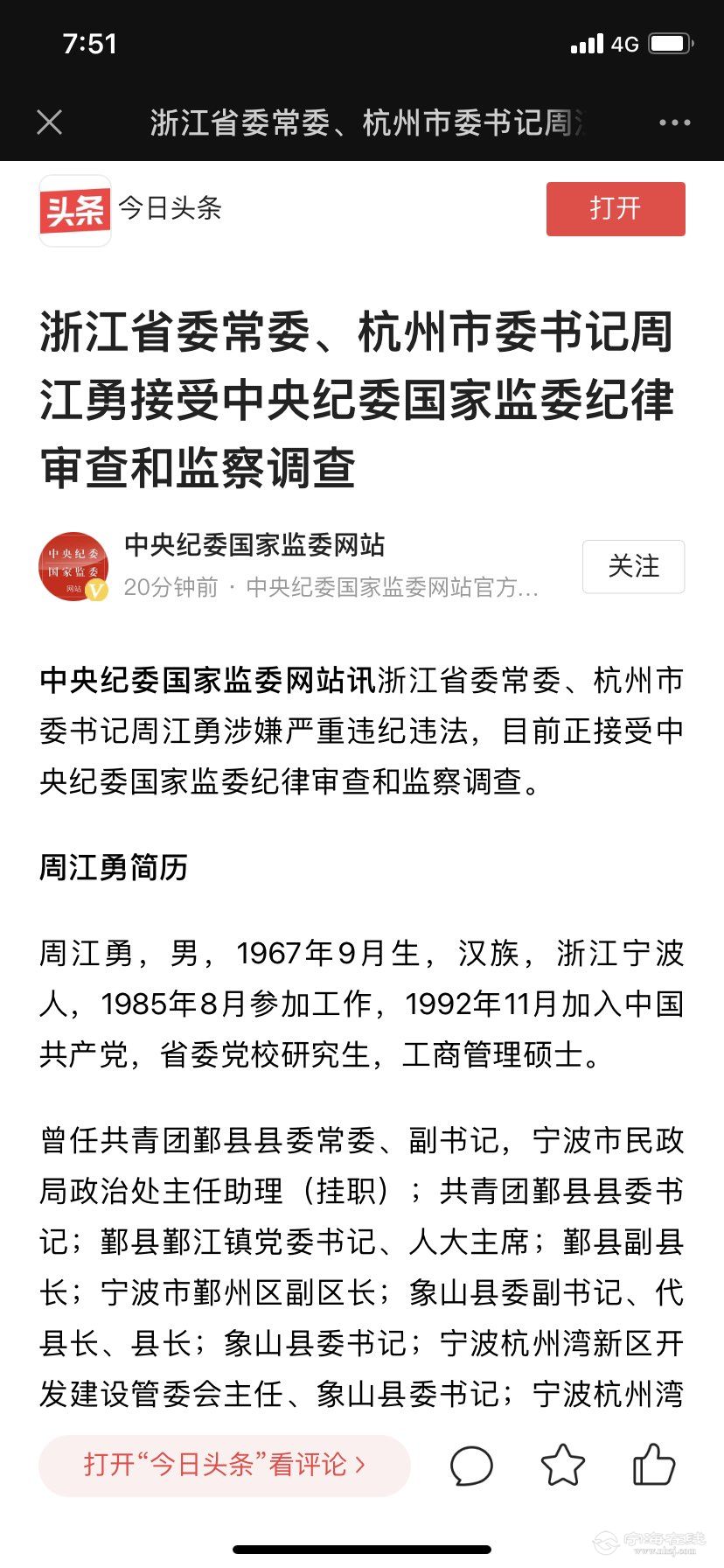Favorite the article with star icon
This screenshot has width=724, height=1568.
tap(562, 1465)
